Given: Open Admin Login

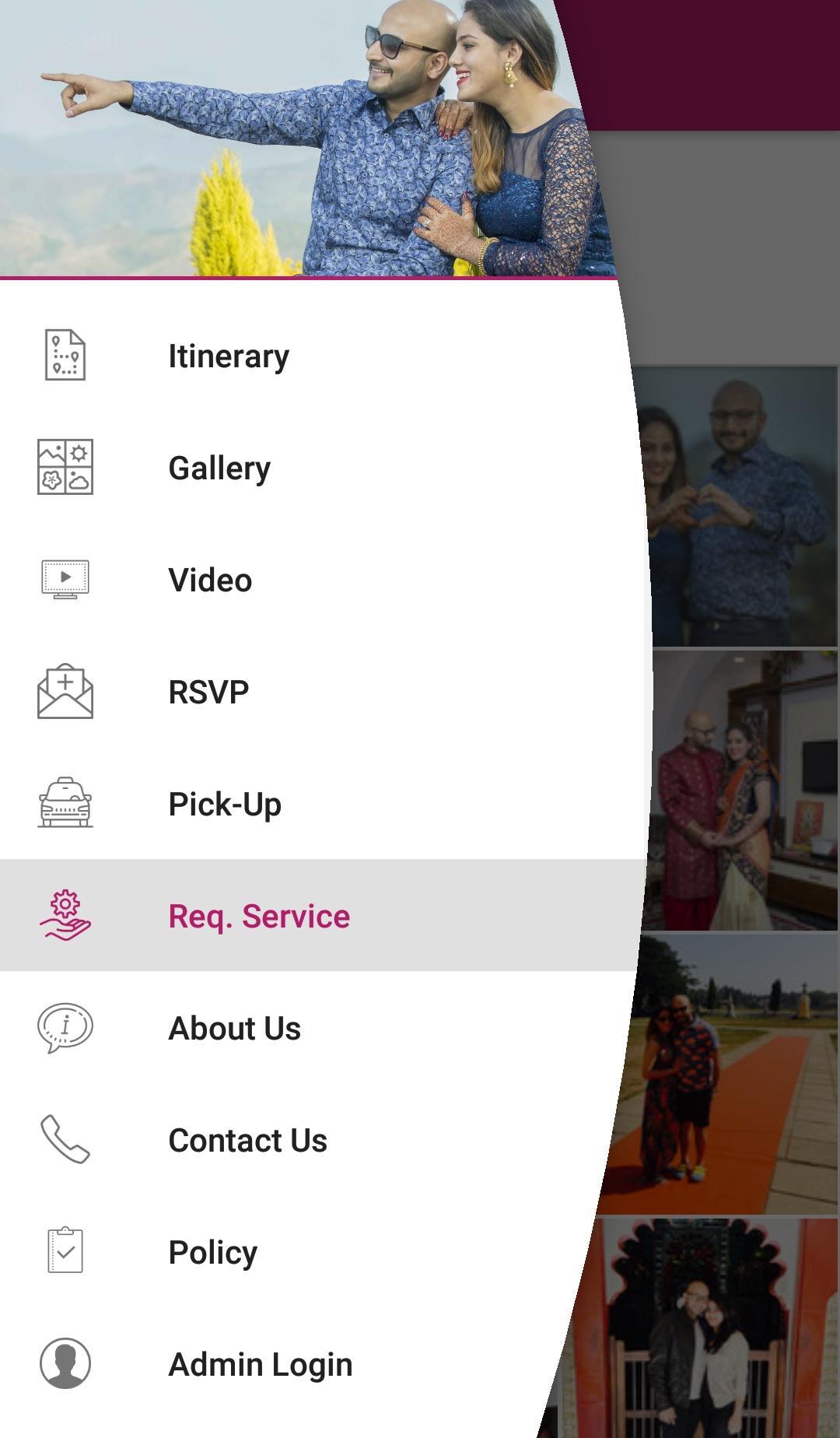Looking at the screenshot, I should (260, 1365).
